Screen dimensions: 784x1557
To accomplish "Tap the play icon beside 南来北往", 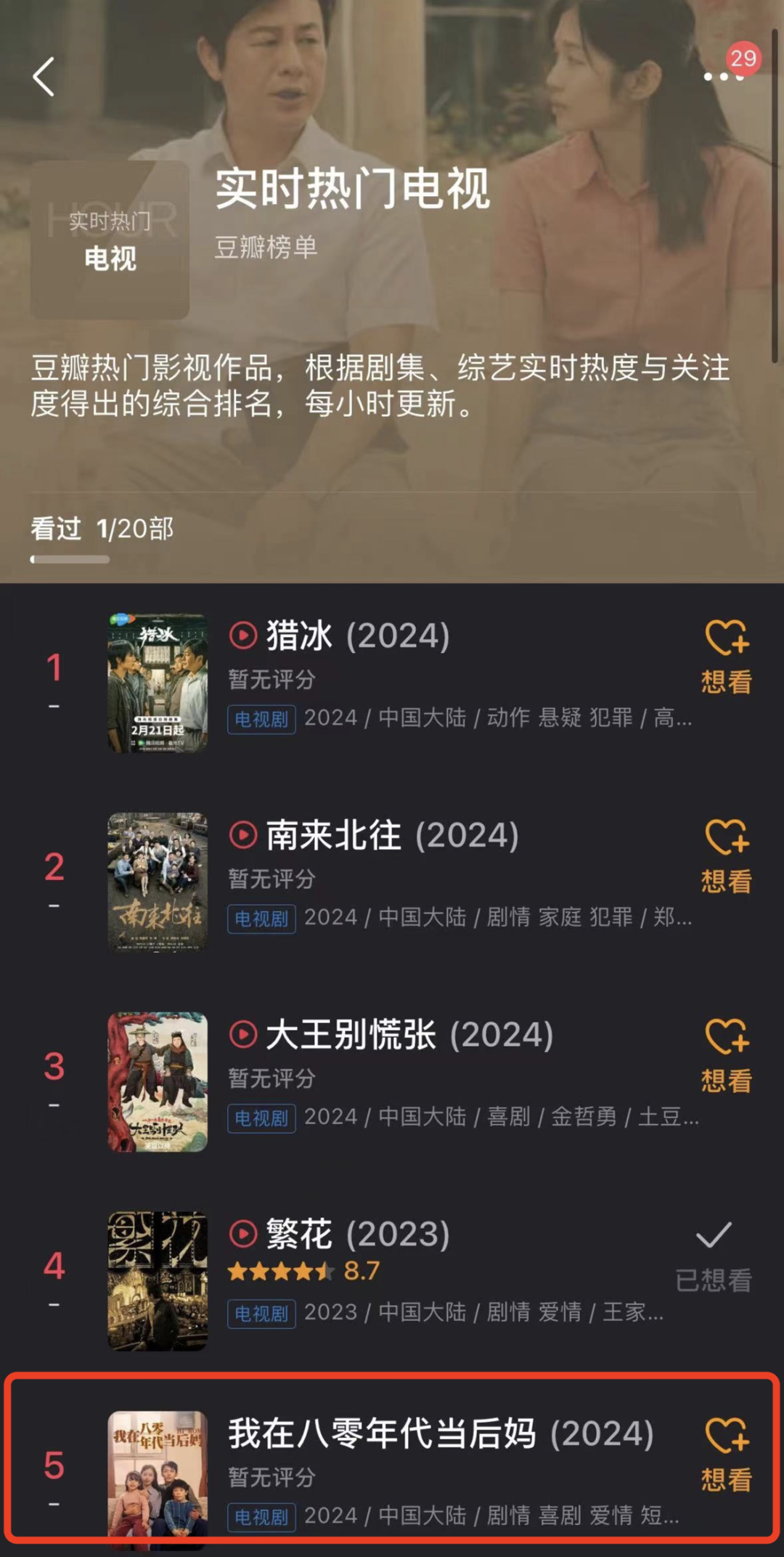I will pos(243,835).
